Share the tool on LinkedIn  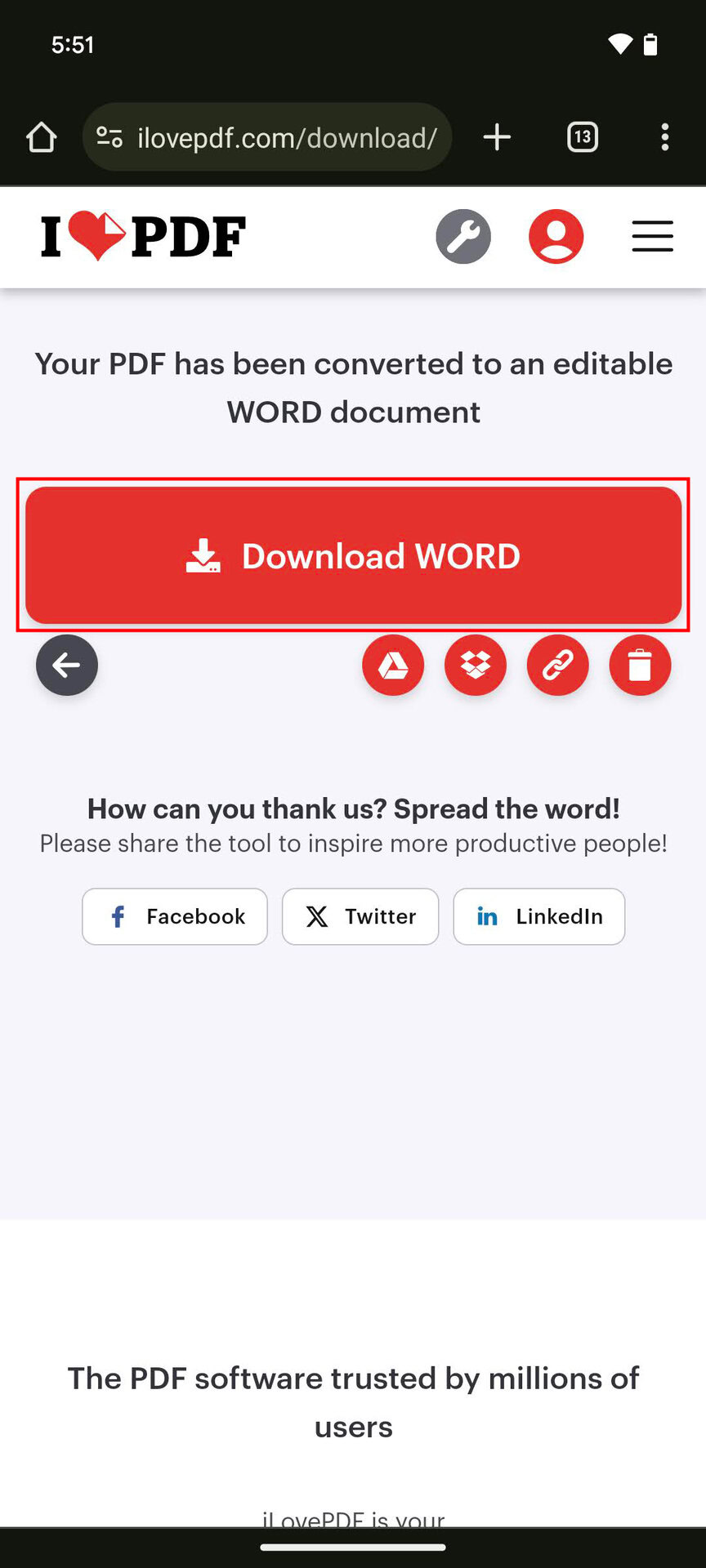[539, 916]
